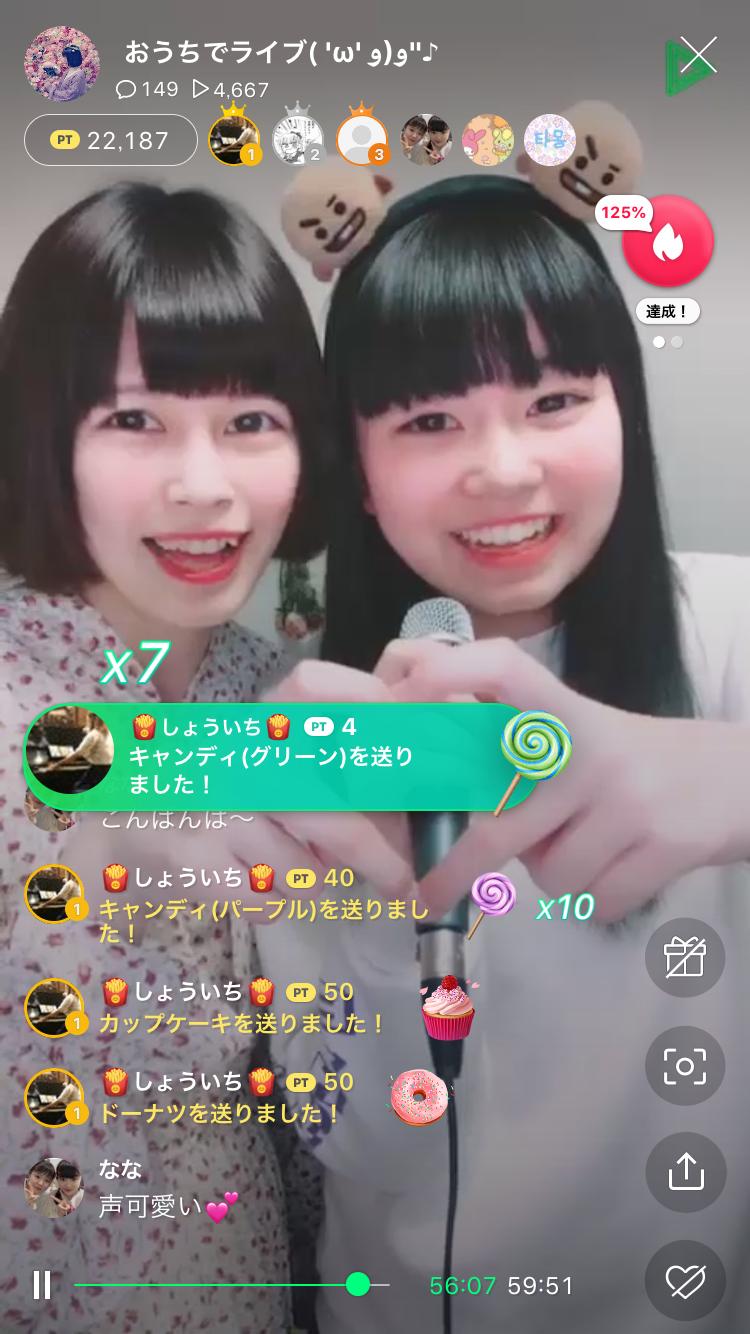Pause the video playback
Image resolution: width=750 pixels, height=1334 pixels.
(x=42, y=1285)
